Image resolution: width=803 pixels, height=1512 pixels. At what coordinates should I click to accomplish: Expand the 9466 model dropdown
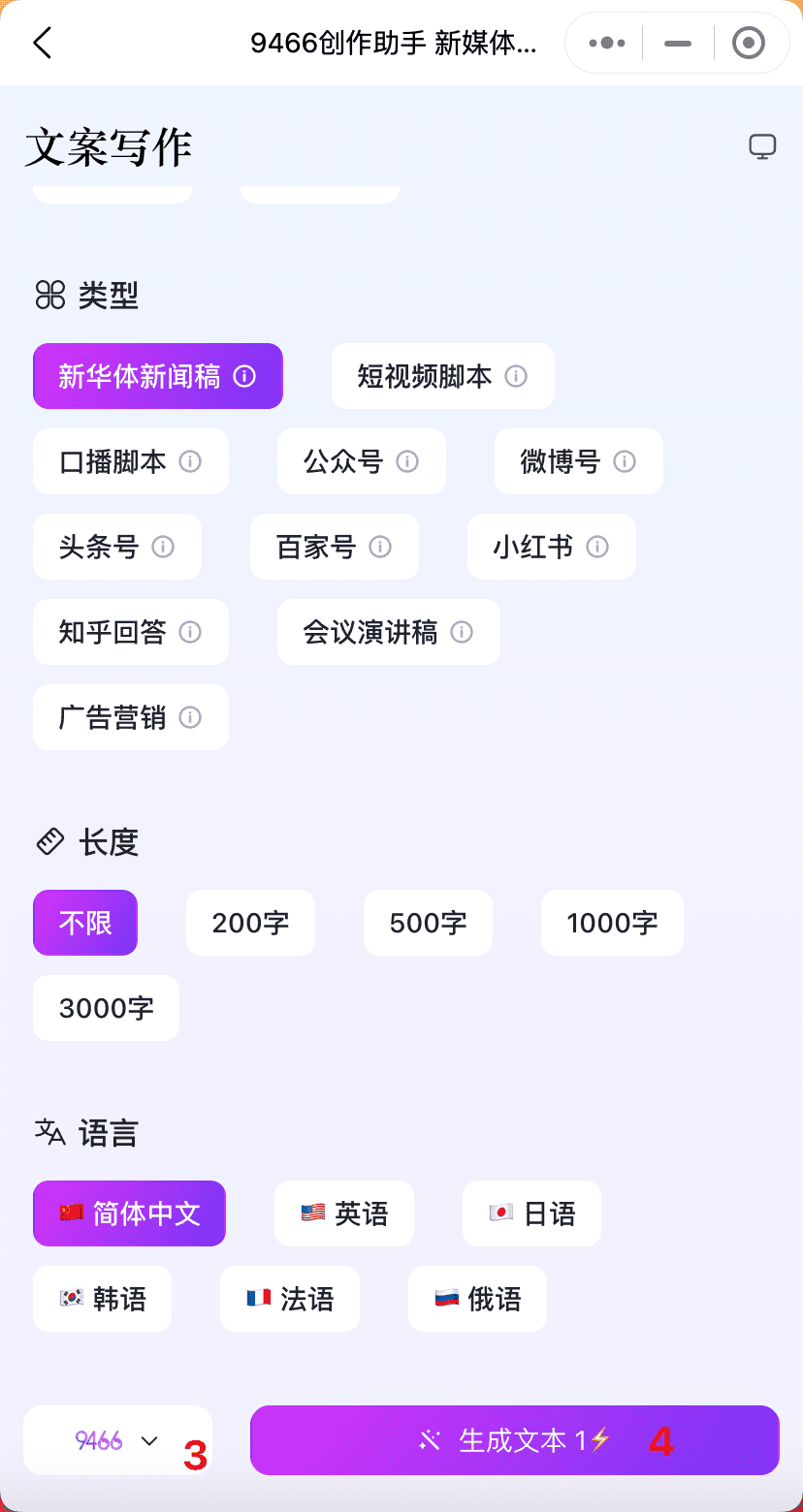click(x=117, y=1440)
